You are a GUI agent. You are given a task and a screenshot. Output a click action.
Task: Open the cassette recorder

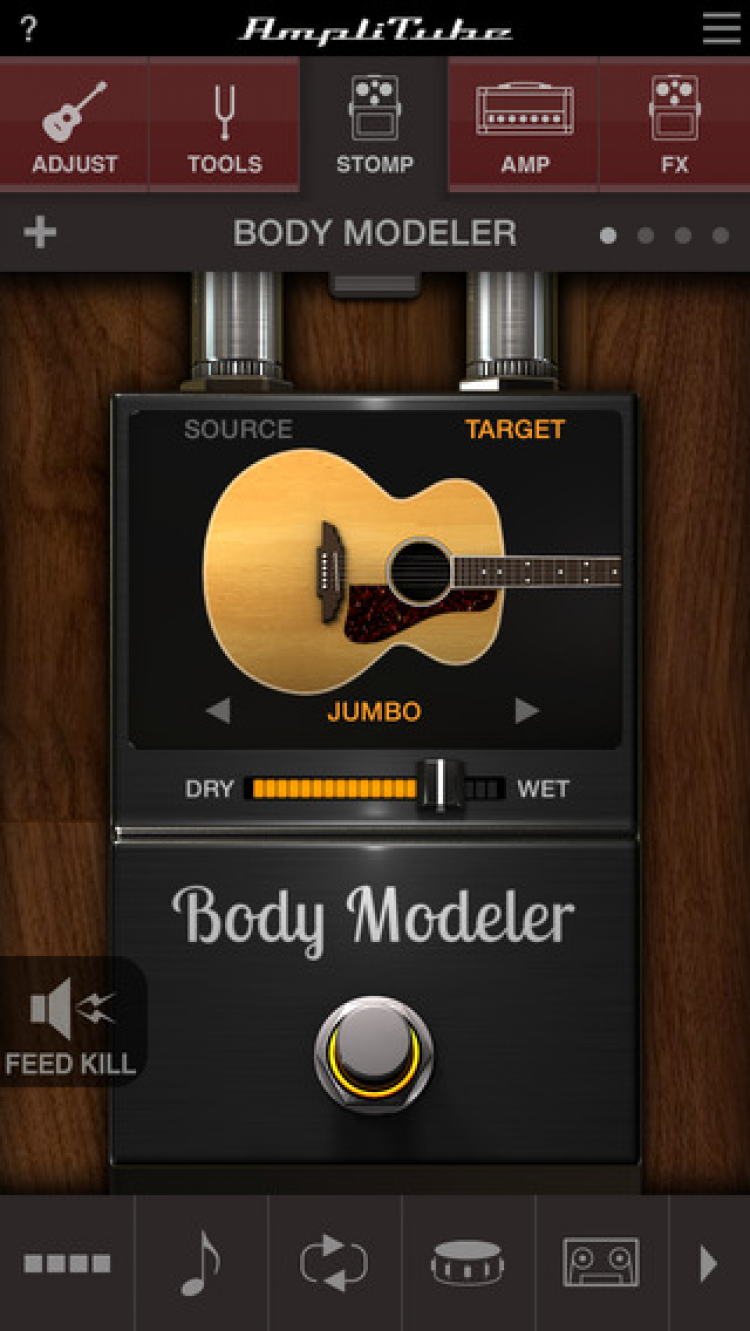(x=601, y=1263)
